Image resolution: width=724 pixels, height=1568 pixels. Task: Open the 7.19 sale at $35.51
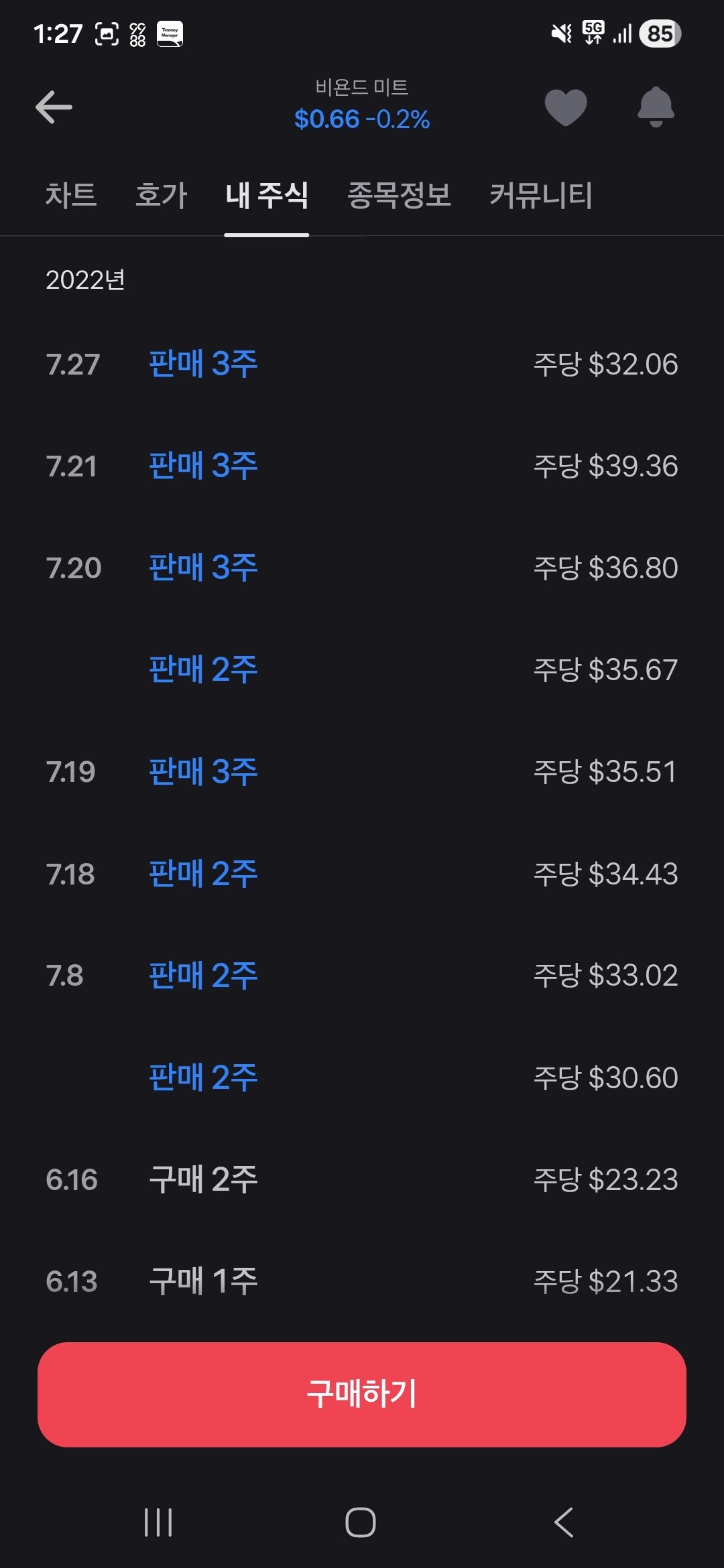click(x=362, y=772)
